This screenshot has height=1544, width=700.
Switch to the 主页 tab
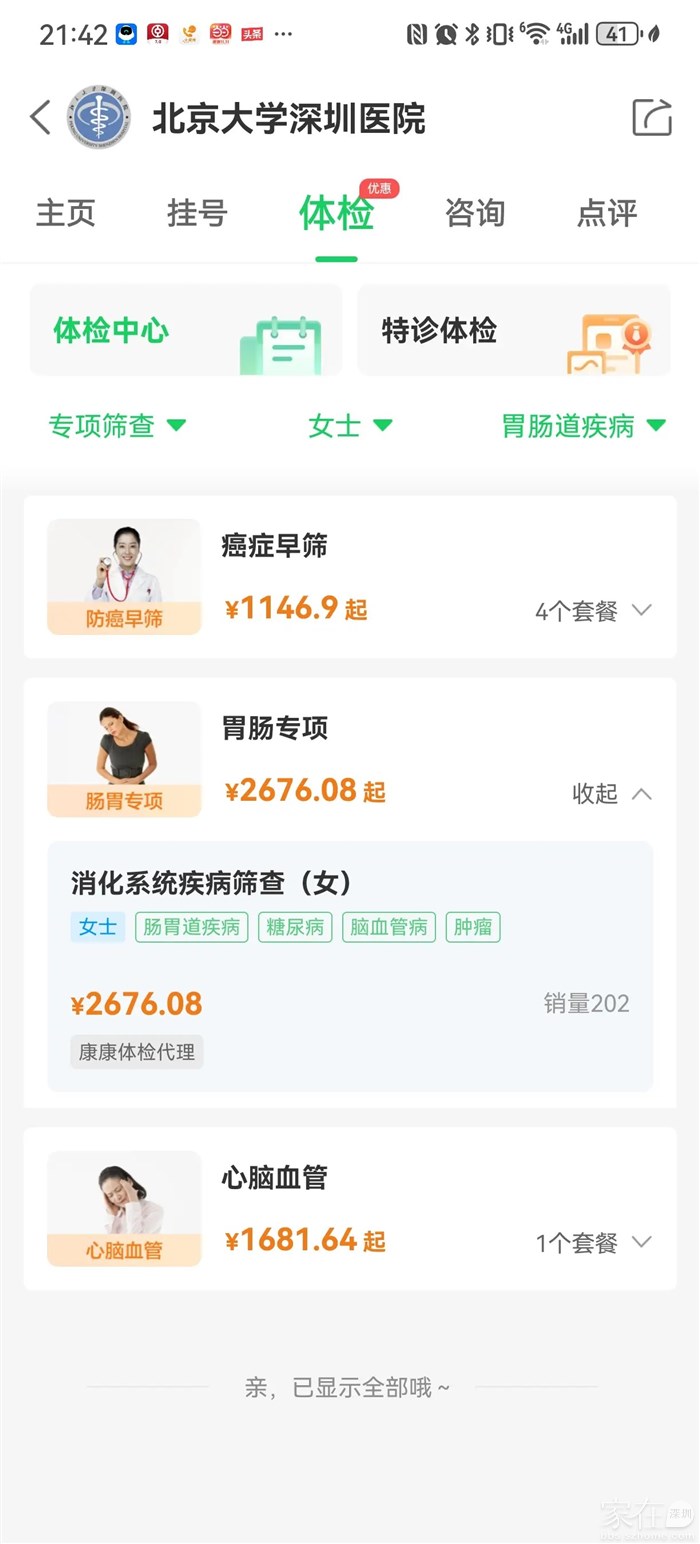[x=65, y=213]
